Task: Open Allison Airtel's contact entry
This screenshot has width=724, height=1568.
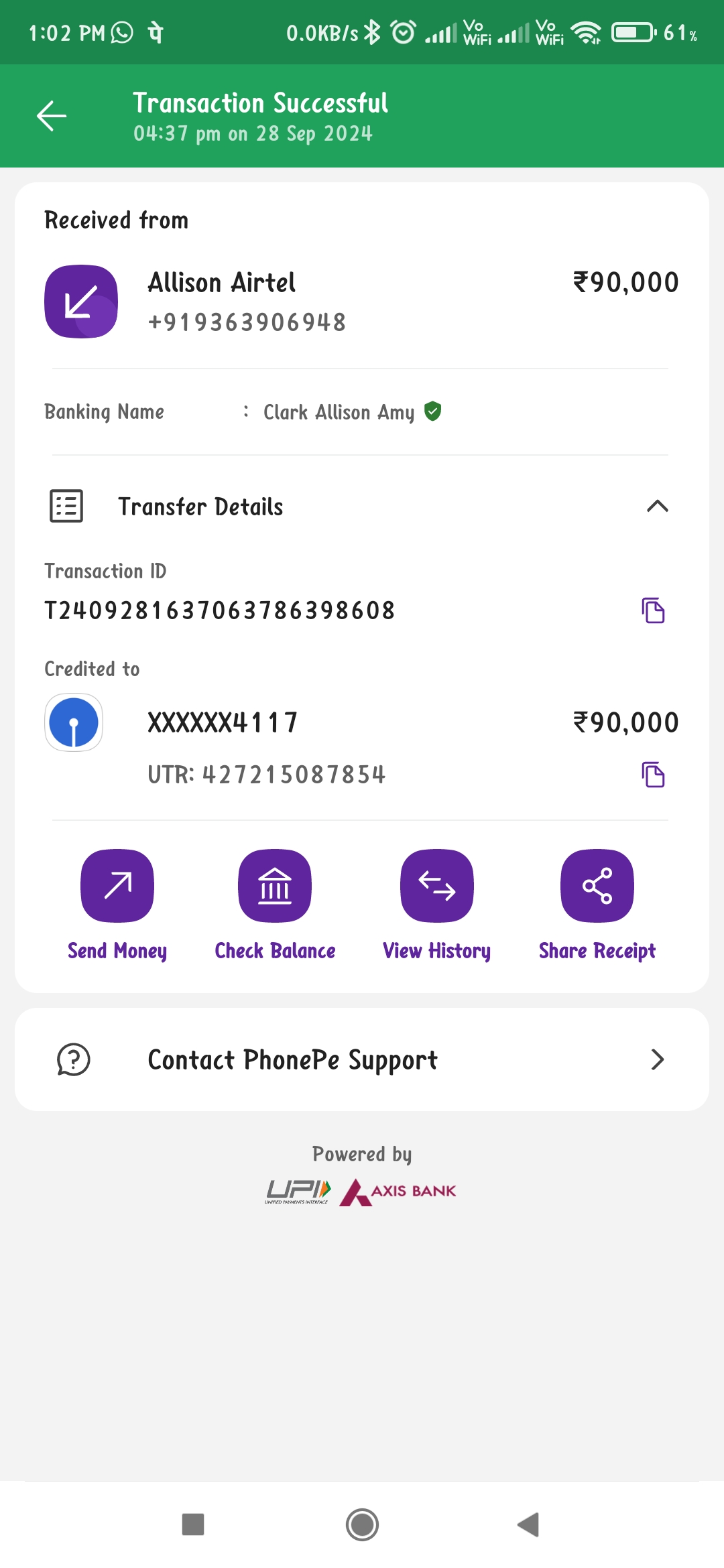Action: pos(362,302)
